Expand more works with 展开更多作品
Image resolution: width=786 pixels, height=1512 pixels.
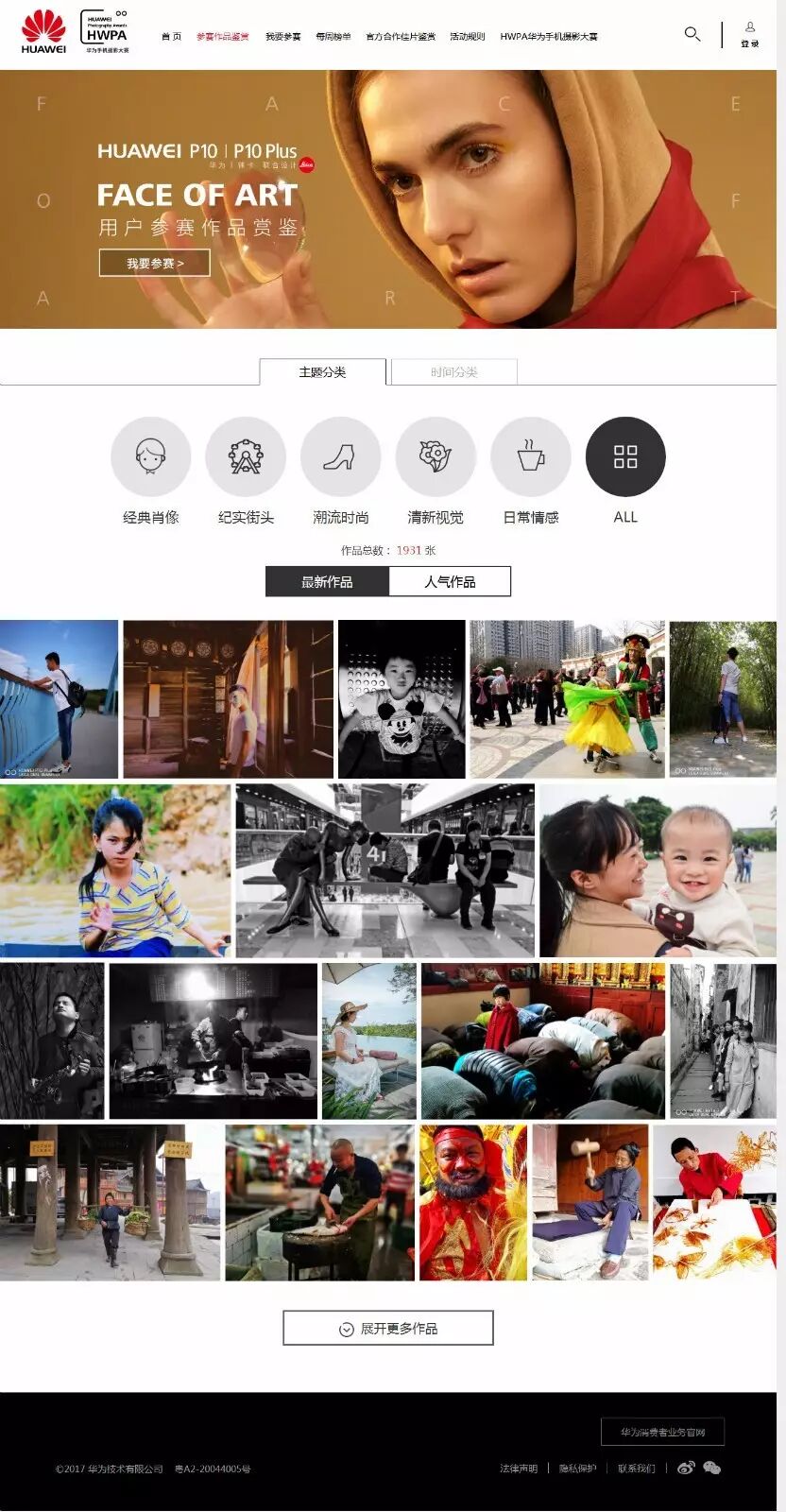click(388, 1328)
